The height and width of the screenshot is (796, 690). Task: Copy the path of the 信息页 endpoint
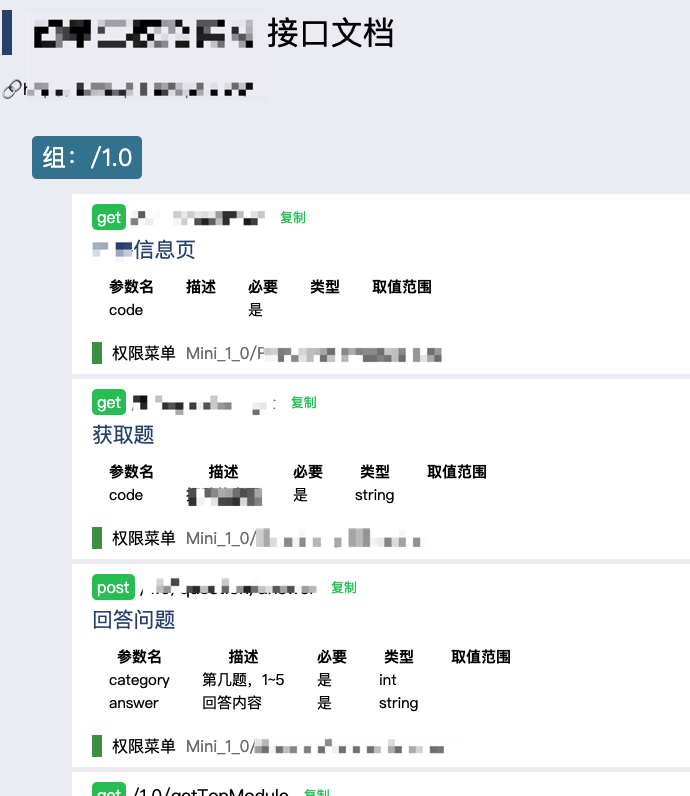click(x=293, y=217)
